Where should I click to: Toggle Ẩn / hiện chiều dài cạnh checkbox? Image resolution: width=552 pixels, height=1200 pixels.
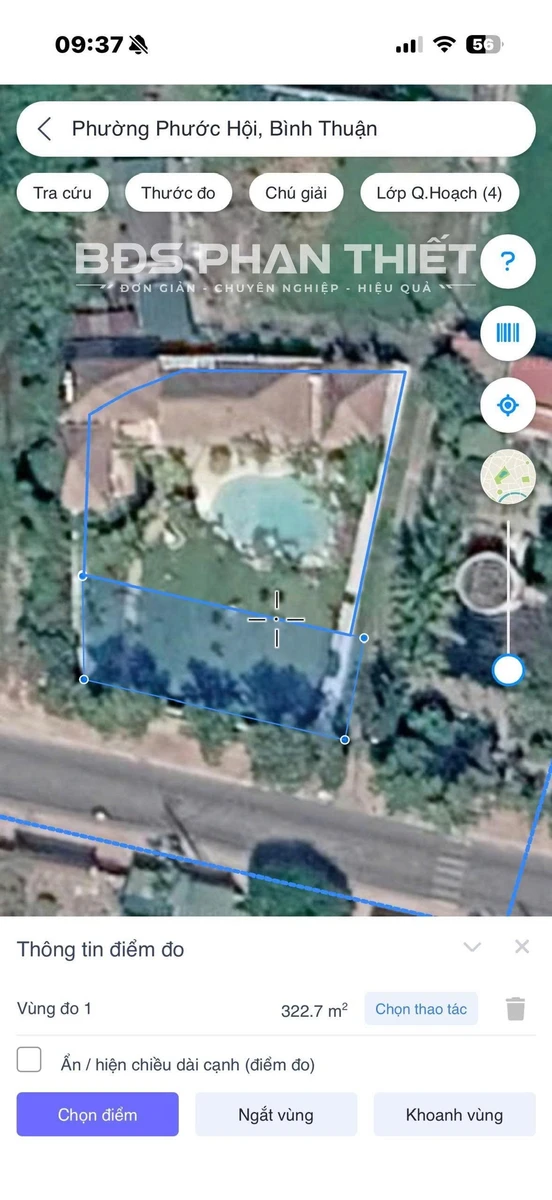[29, 1060]
